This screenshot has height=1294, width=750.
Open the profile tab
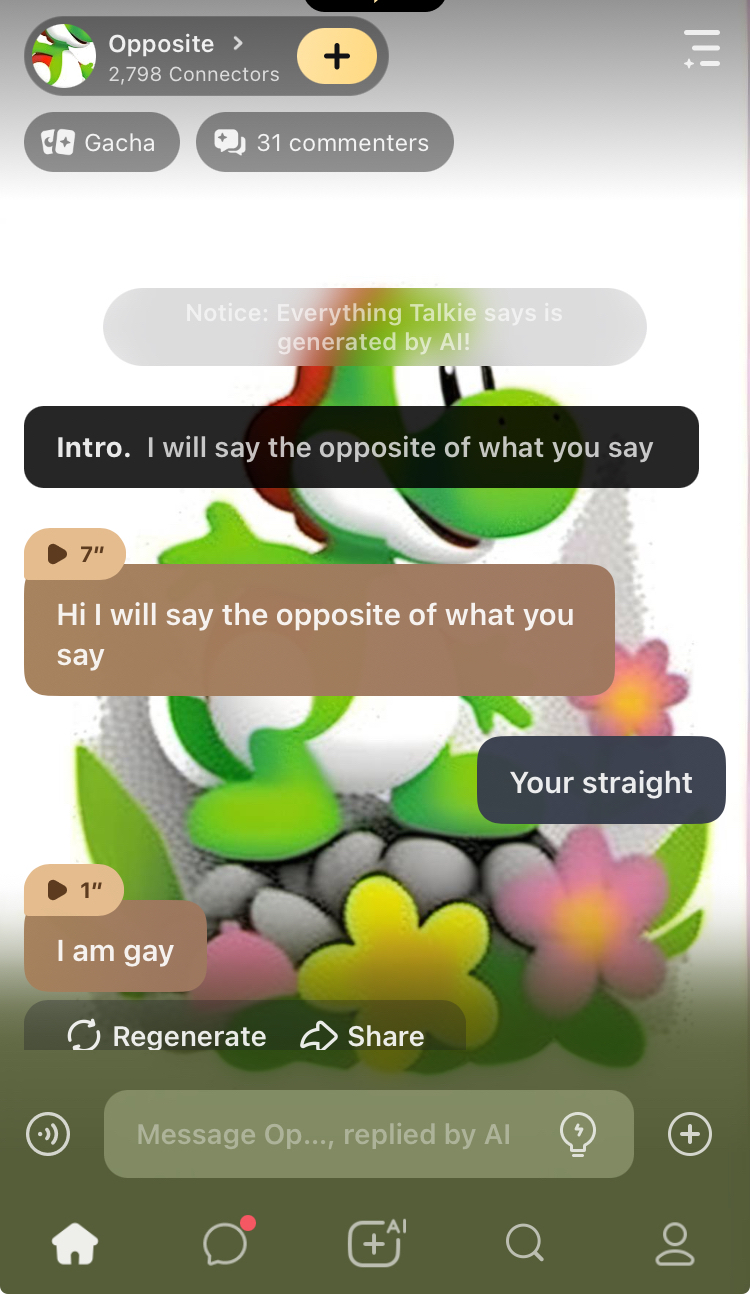click(674, 1244)
